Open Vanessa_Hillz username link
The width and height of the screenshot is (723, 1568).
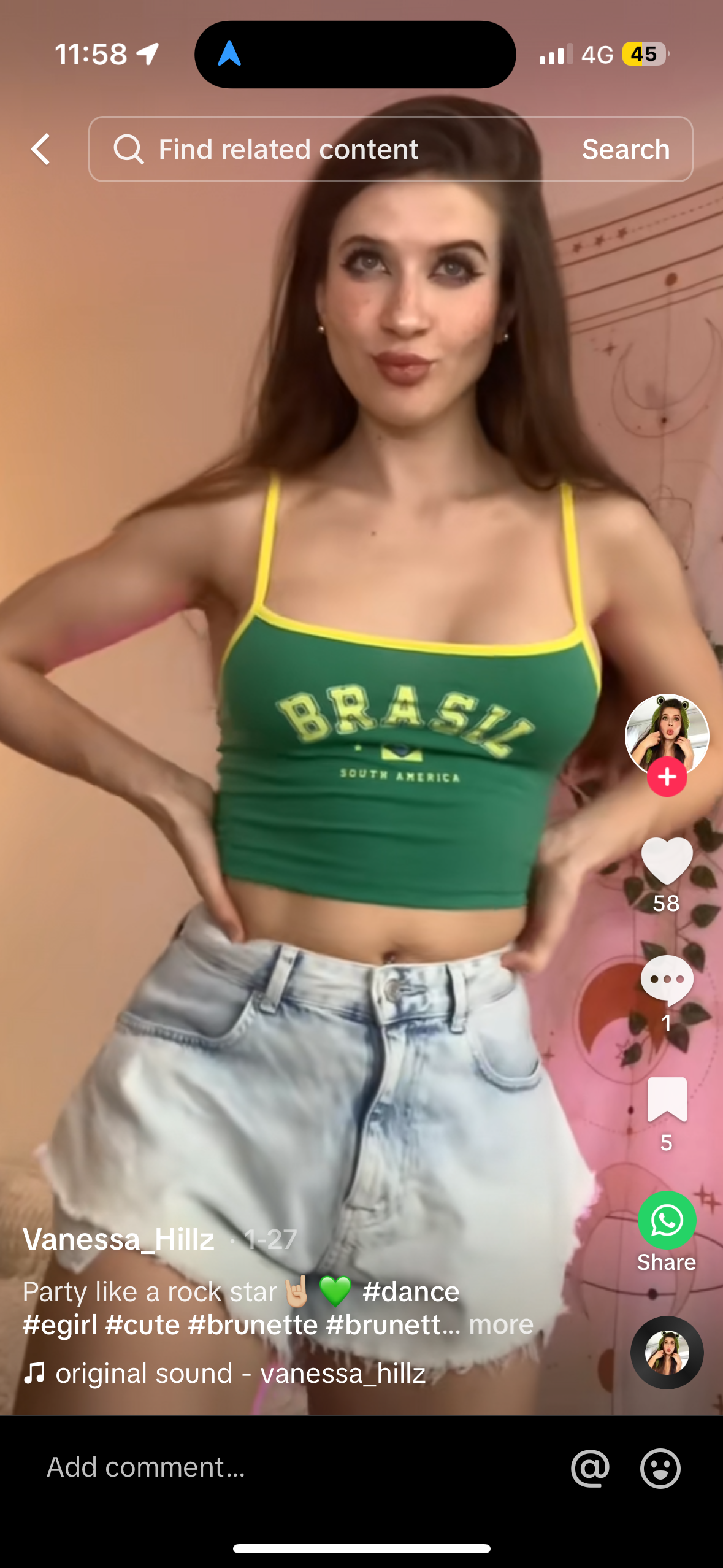(118, 1239)
